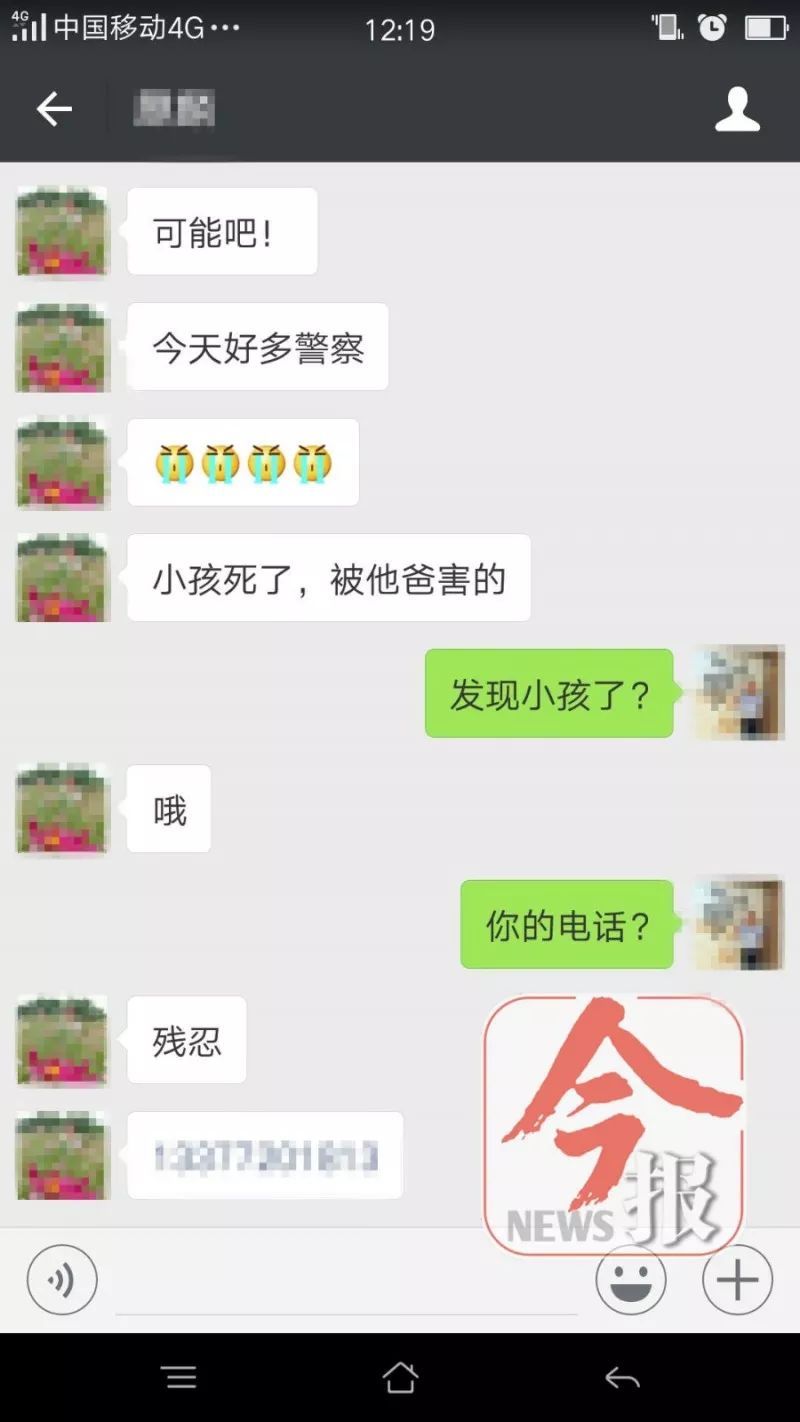The width and height of the screenshot is (800, 1422).
Task: Tap the blurred phone number message
Action: coord(265,1156)
